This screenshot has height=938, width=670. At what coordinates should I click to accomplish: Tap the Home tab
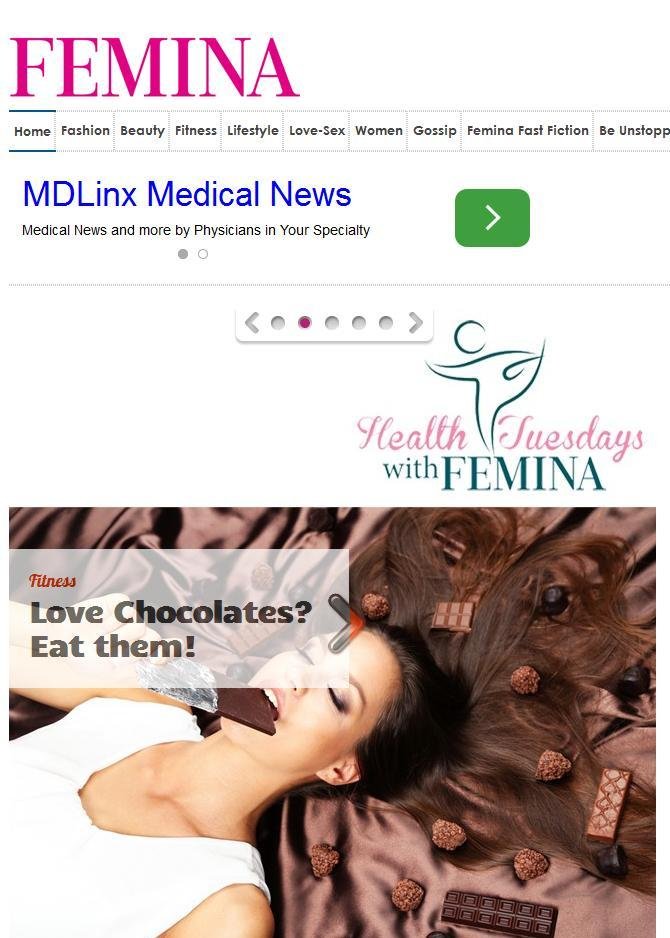click(32, 132)
